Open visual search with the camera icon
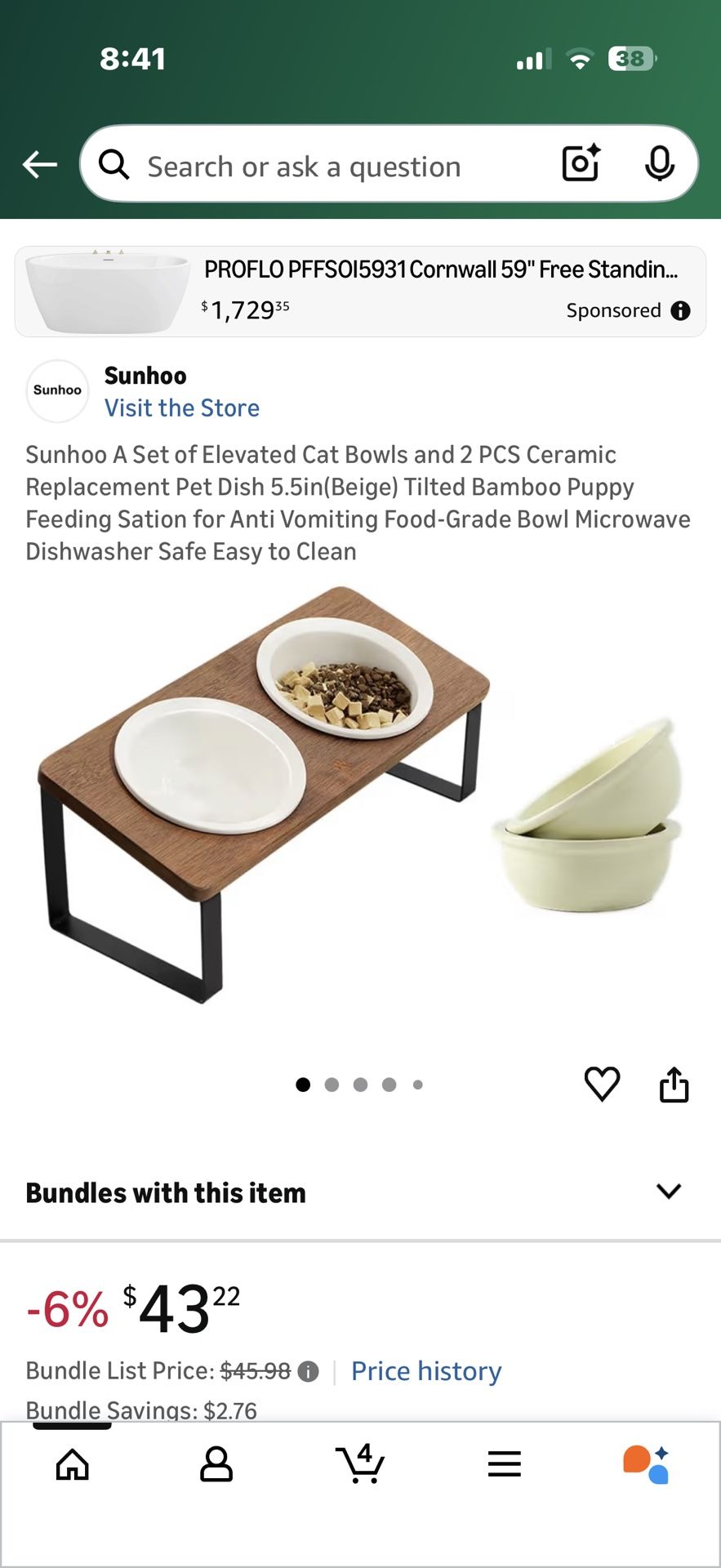The width and height of the screenshot is (721, 1568). pyautogui.click(x=580, y=165)
